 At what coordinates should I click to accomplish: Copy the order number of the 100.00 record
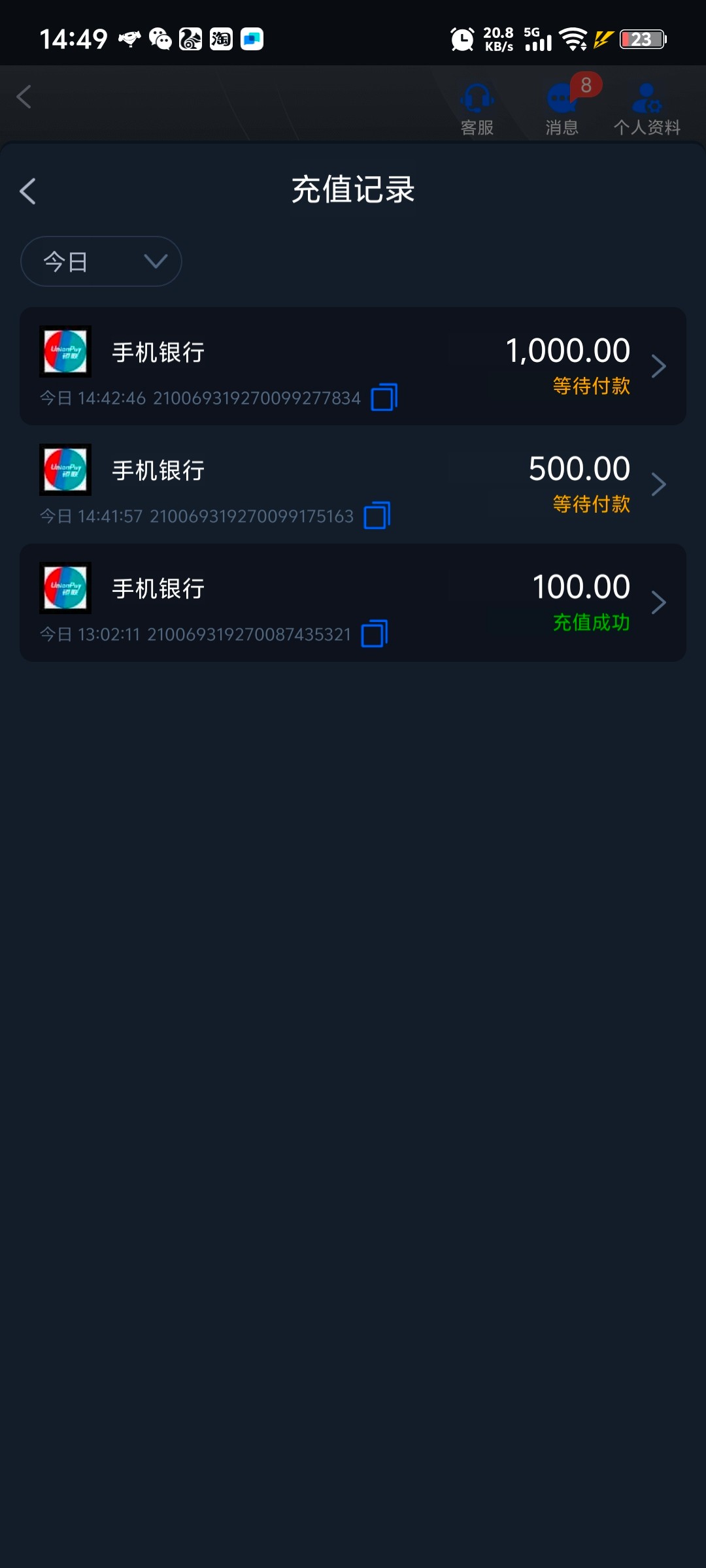(x=375, y=634)
